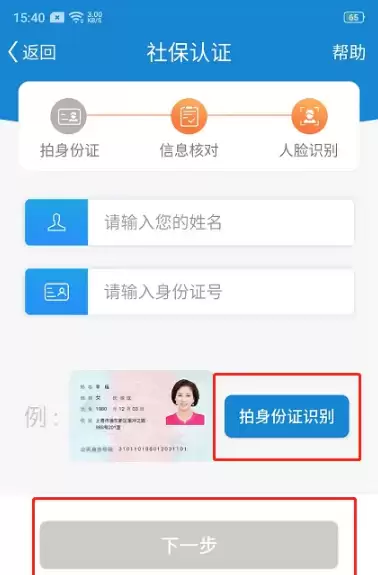Tap 下一步 to continue
This screenshot has width=378, height=575.
(x=189, y=545)
